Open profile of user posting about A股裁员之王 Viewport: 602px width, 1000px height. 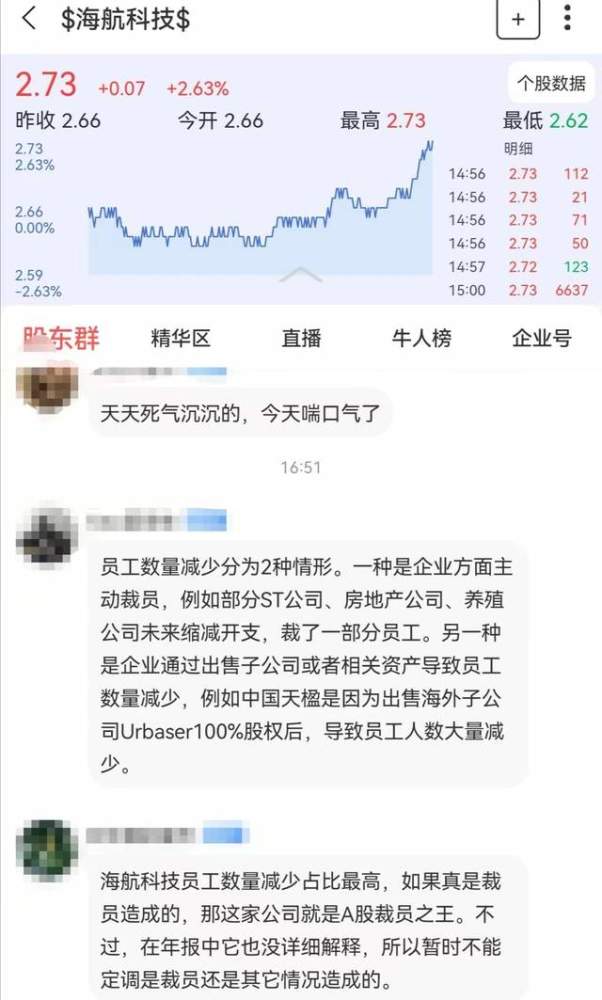[x=47, y=849]
